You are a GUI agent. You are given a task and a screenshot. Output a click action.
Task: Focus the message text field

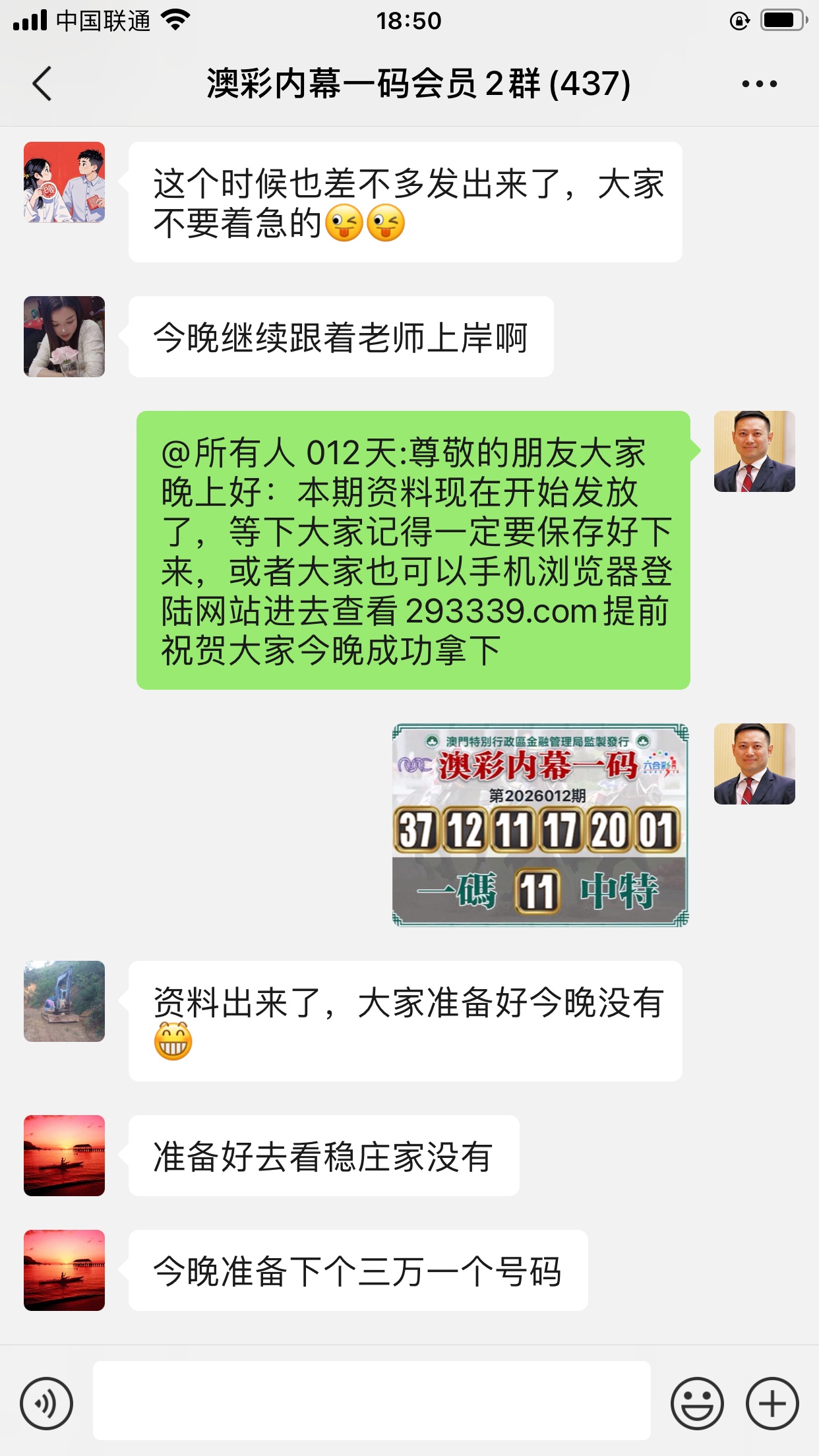[x=371, y=1401]
